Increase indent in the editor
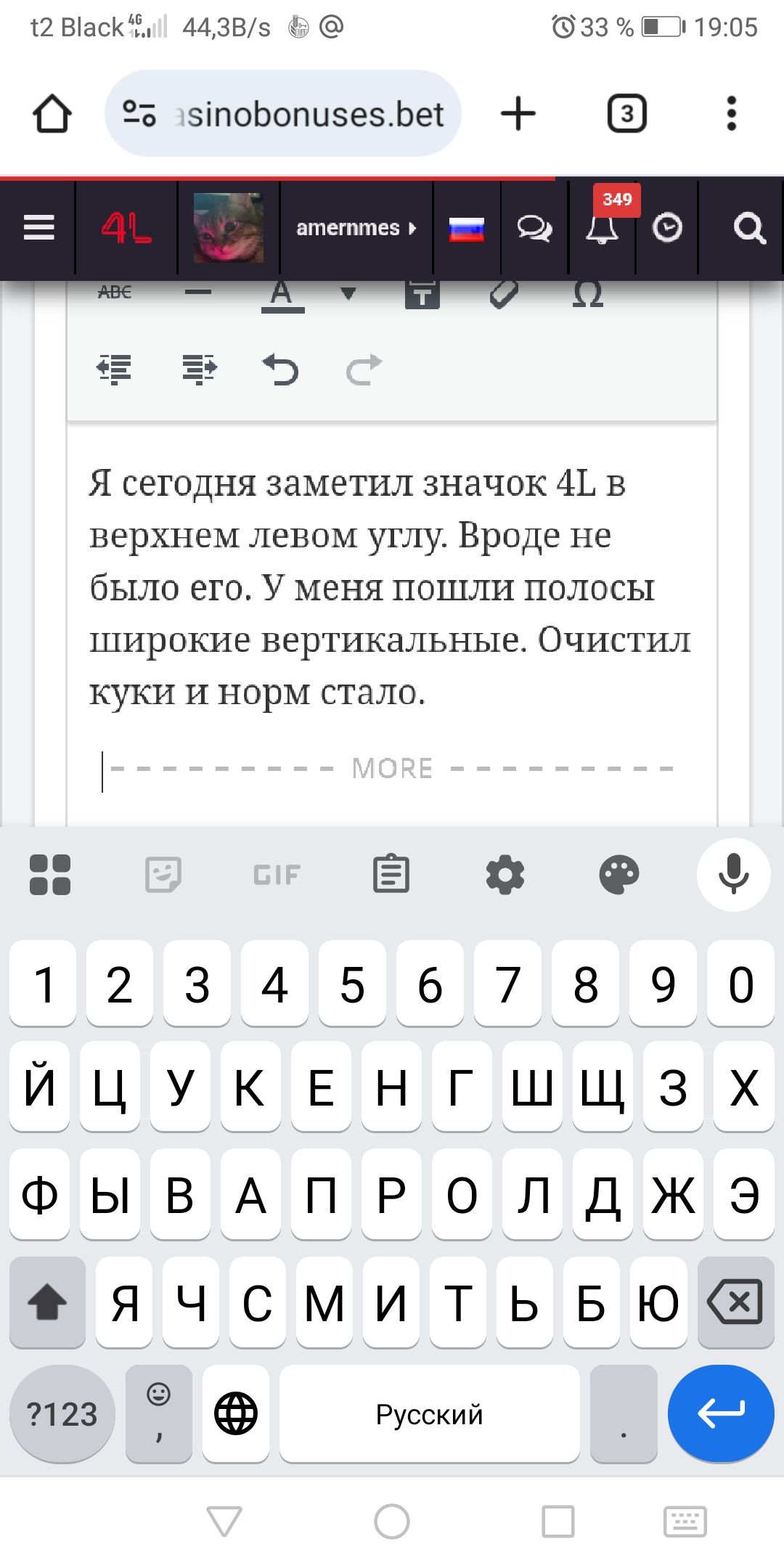The image size is (784, 1568). click(x=200, y=369)
